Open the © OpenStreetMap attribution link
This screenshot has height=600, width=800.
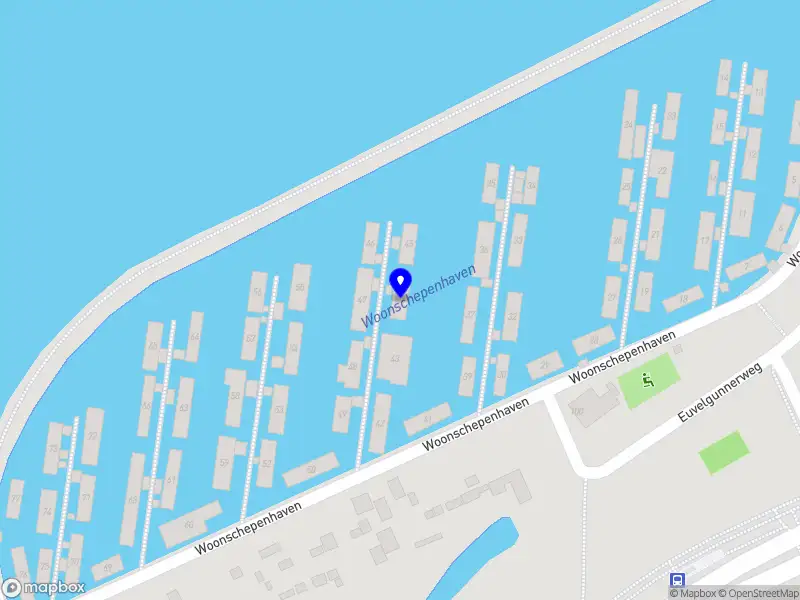coord(757,593)
